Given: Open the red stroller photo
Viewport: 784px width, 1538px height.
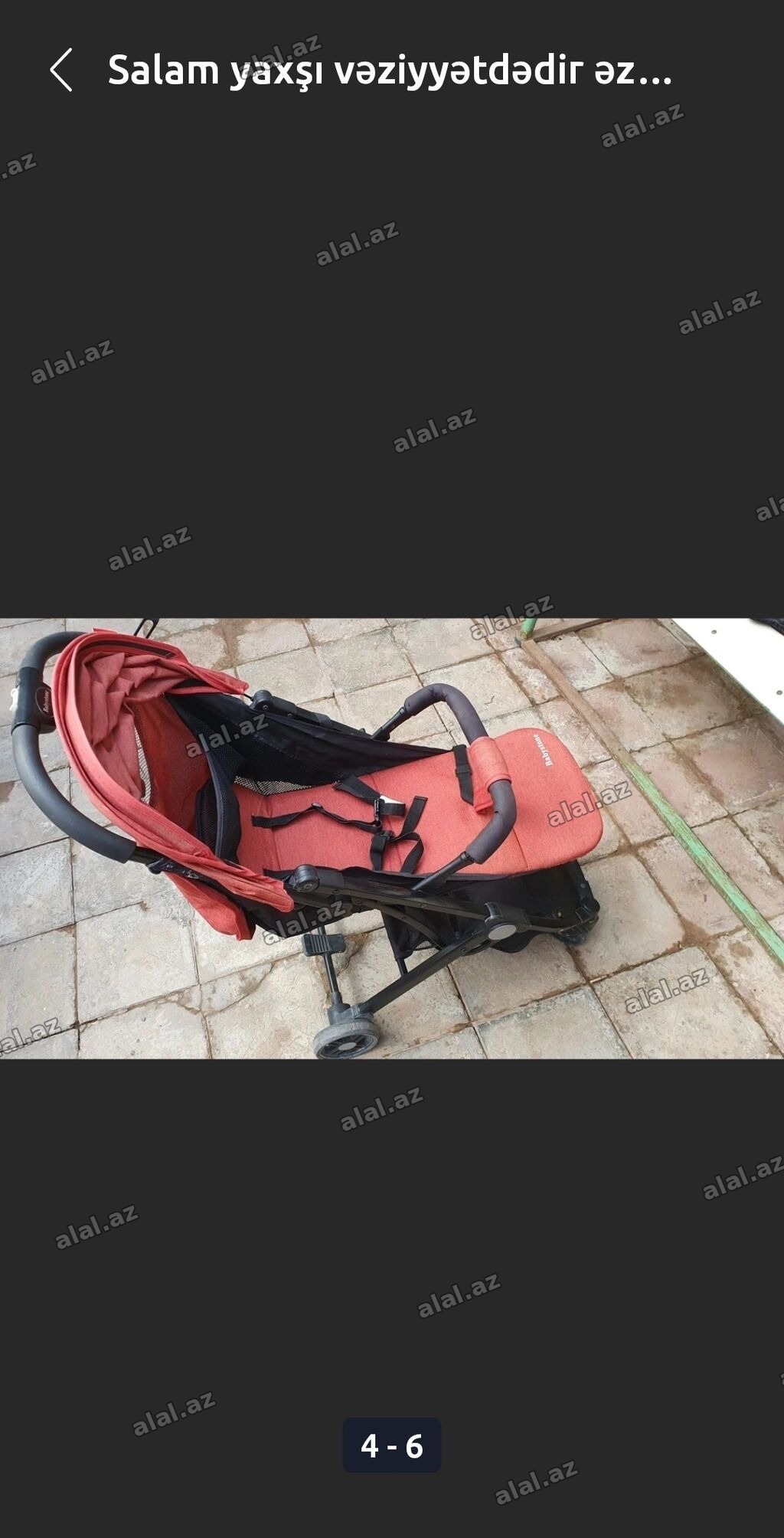Looking at the screenshot, I should pos(392,839).
